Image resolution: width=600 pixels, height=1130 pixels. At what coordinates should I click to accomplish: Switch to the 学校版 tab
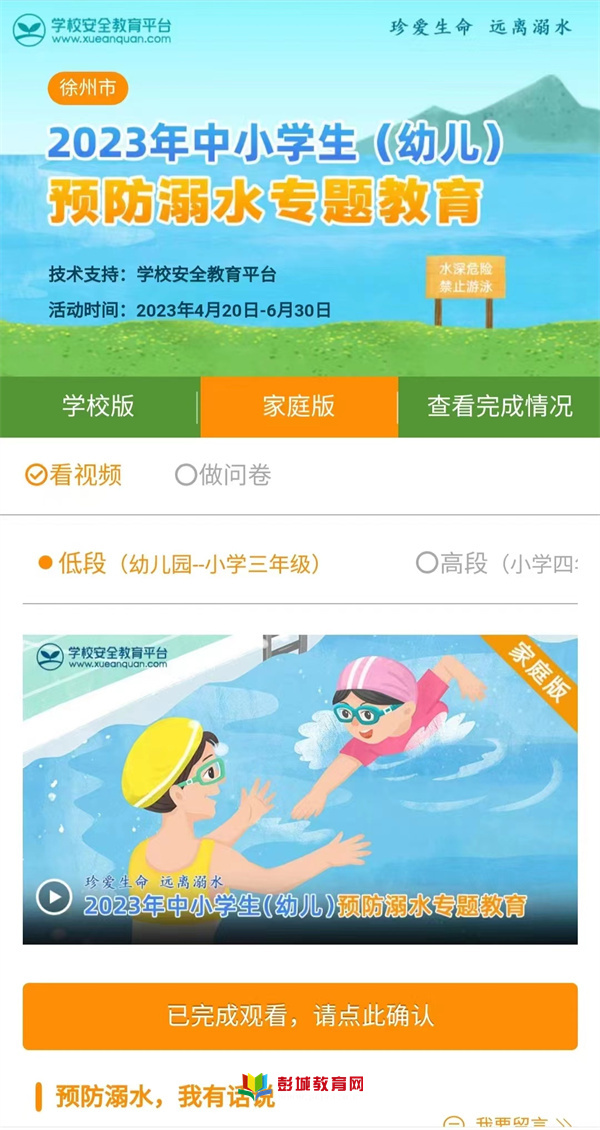[x=98, y=406]
